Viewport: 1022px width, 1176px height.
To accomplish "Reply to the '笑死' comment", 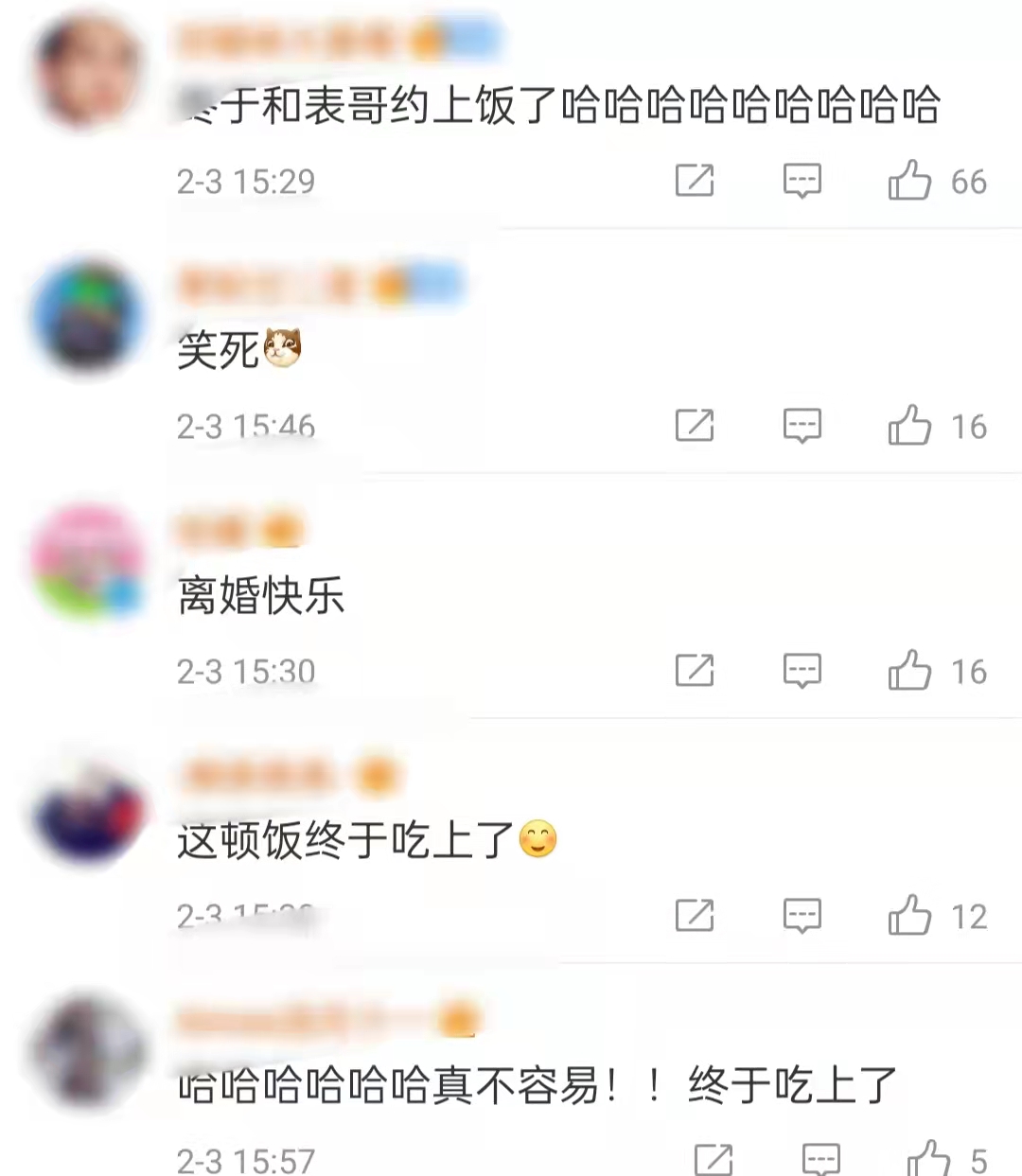I will click(x=802, y=425).
